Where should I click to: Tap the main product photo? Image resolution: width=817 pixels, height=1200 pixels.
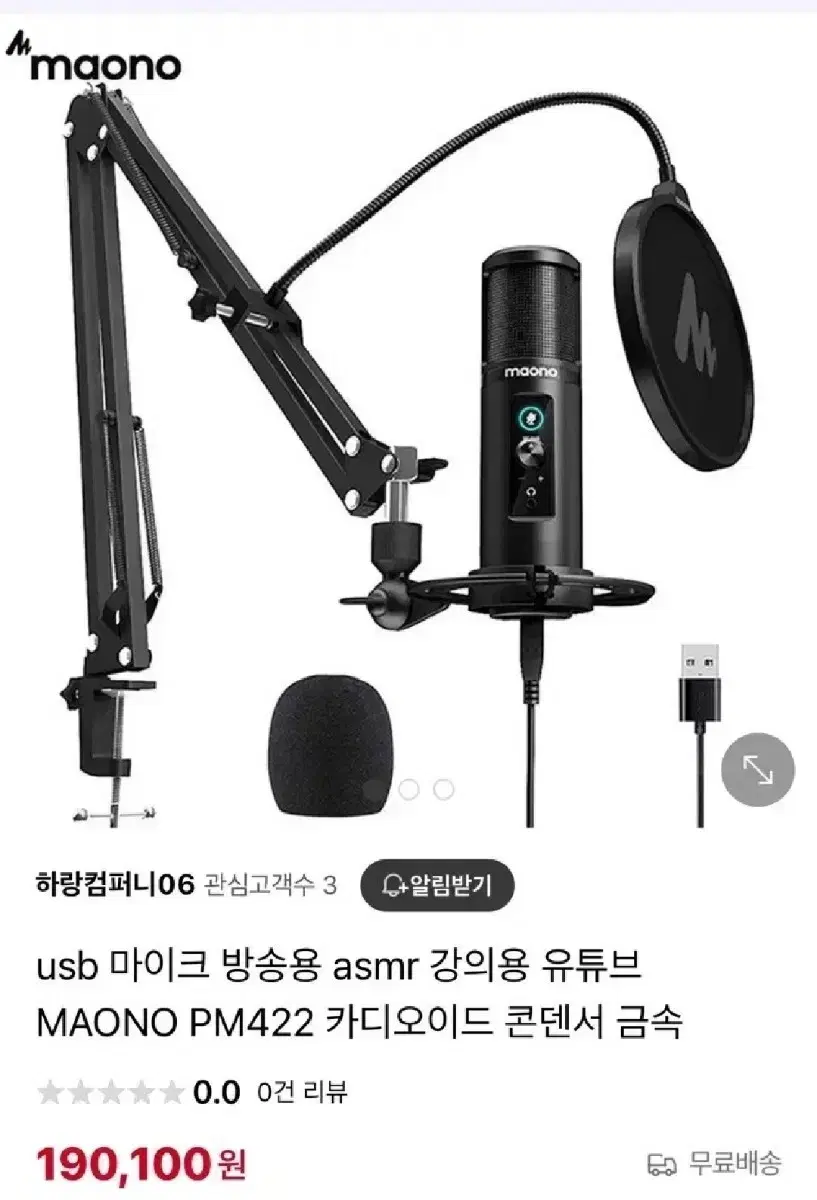coord(408,420)
